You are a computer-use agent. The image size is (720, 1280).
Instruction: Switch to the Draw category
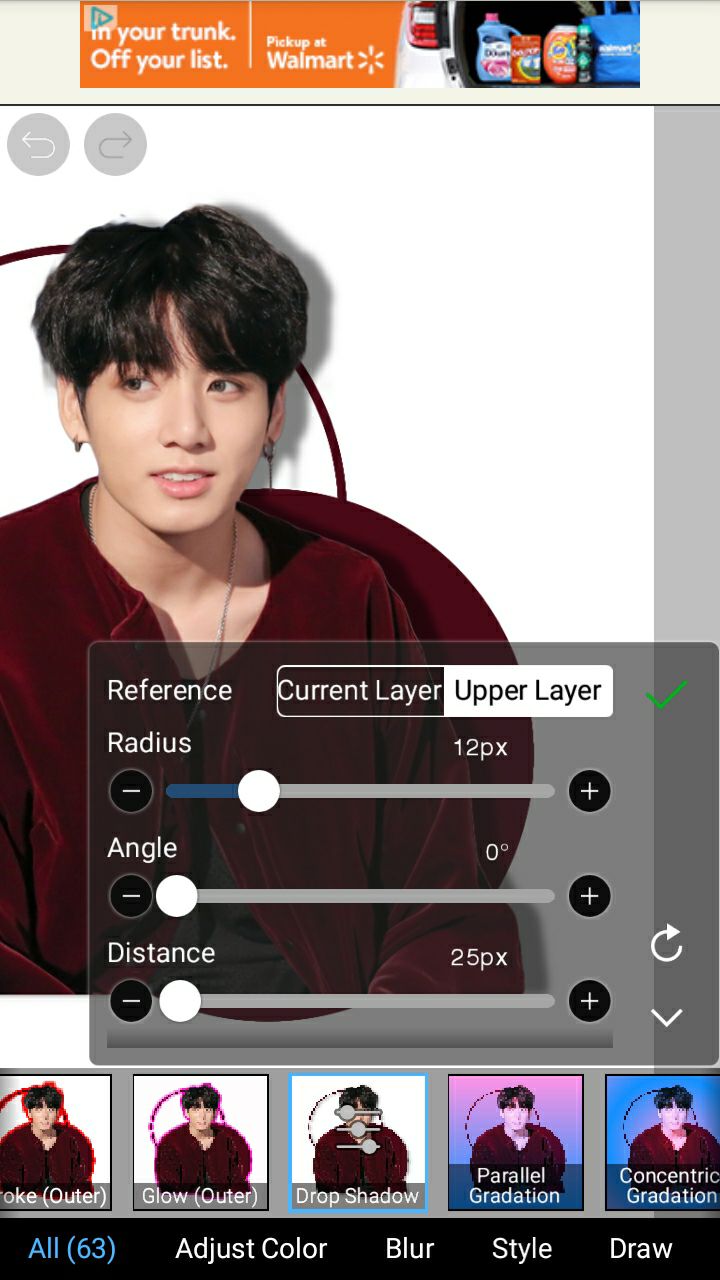641,1249
